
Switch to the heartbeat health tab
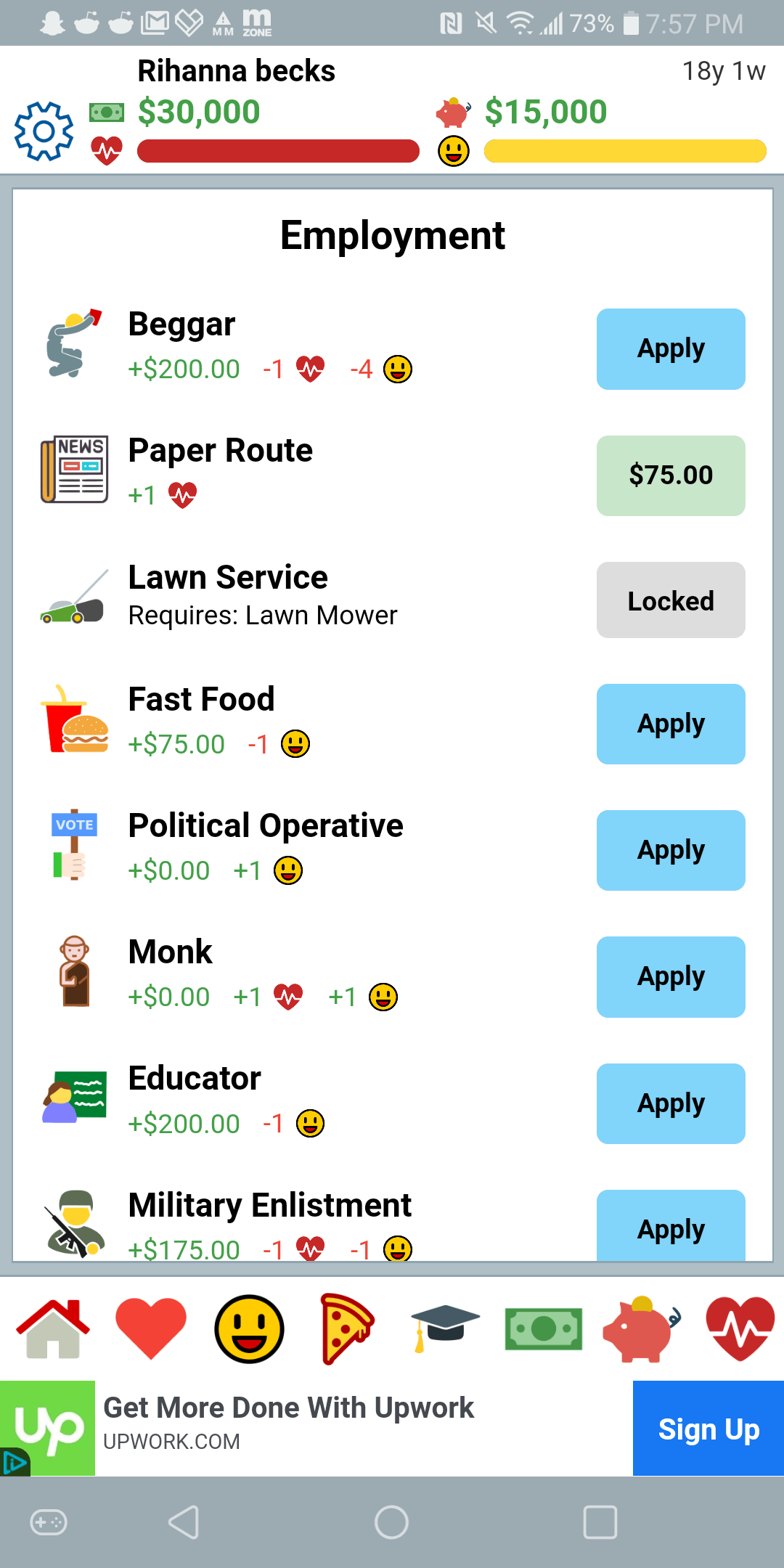click(x=740, y=1328)
